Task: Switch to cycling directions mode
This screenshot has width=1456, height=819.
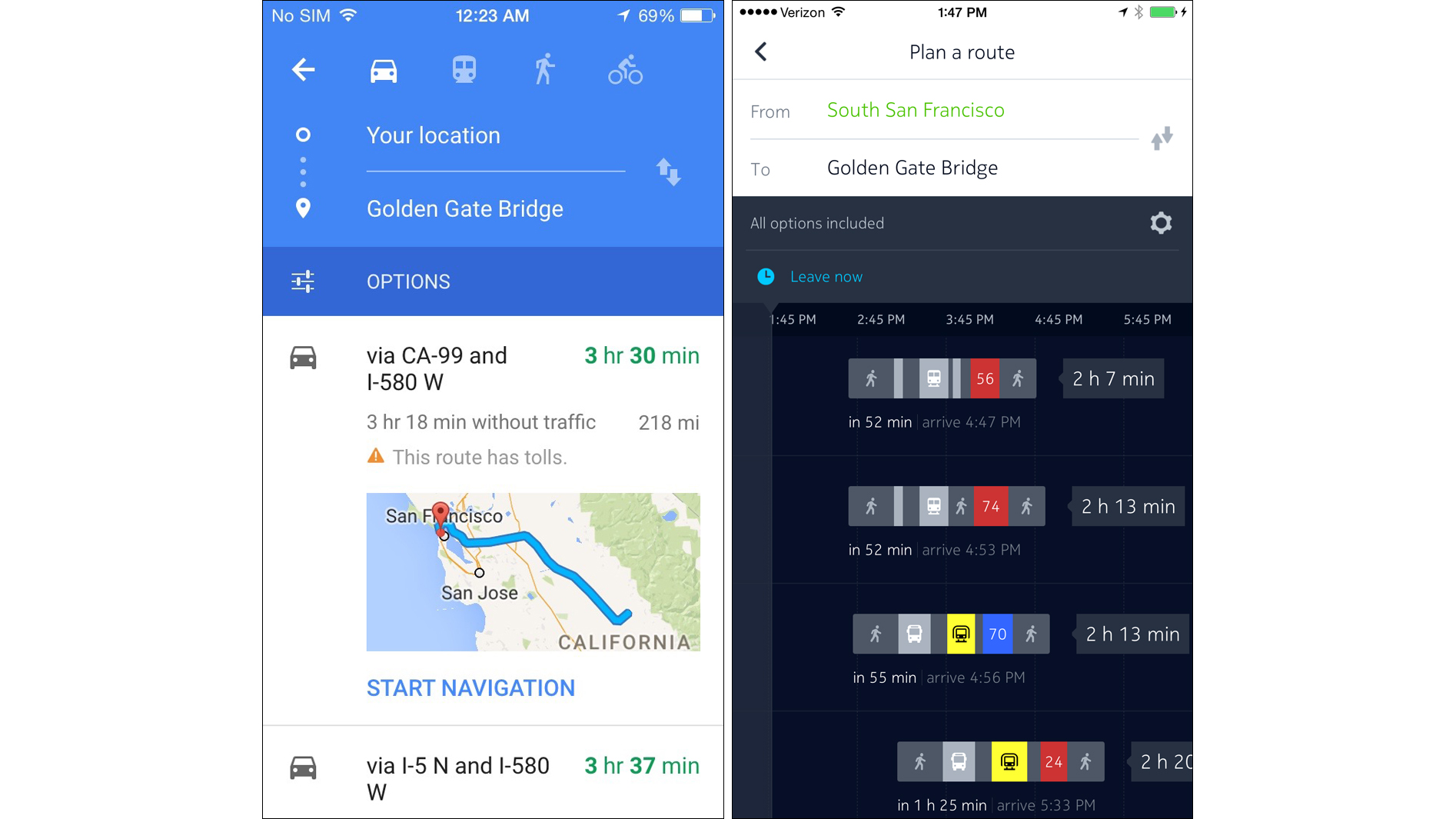Action: pyautogui.click(x=625, y=70)
